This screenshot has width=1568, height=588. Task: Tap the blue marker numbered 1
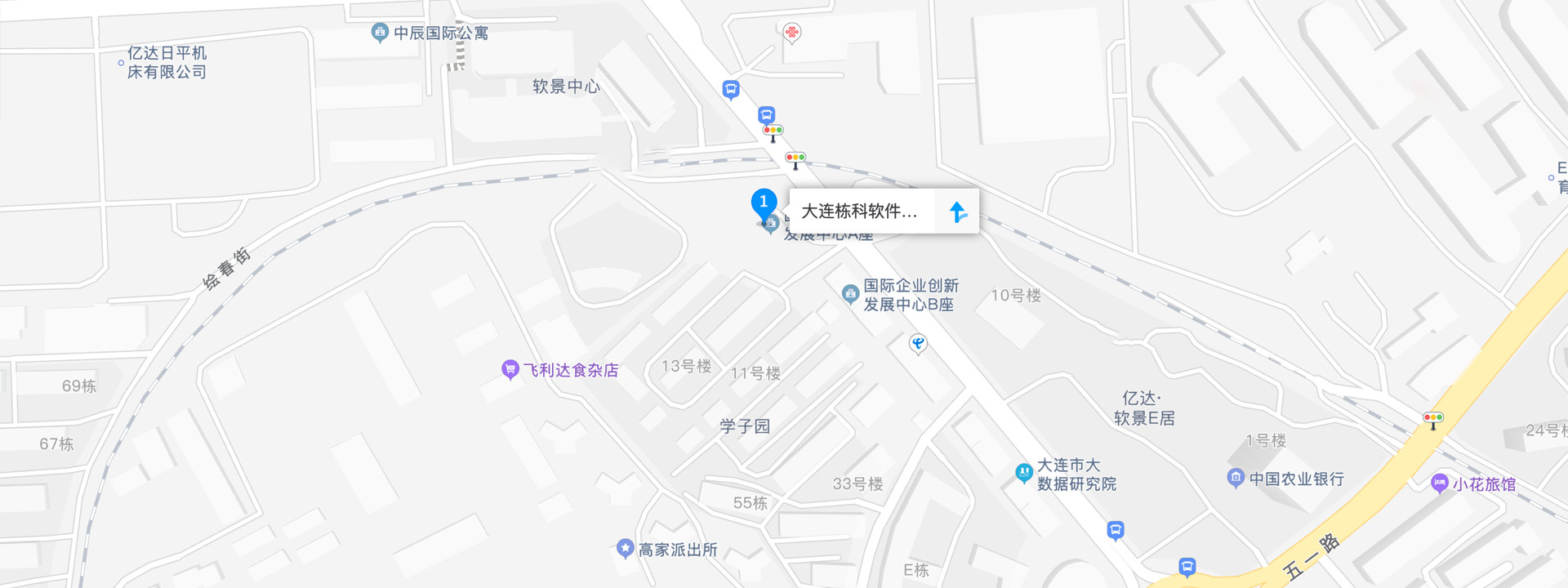[764, 203]
